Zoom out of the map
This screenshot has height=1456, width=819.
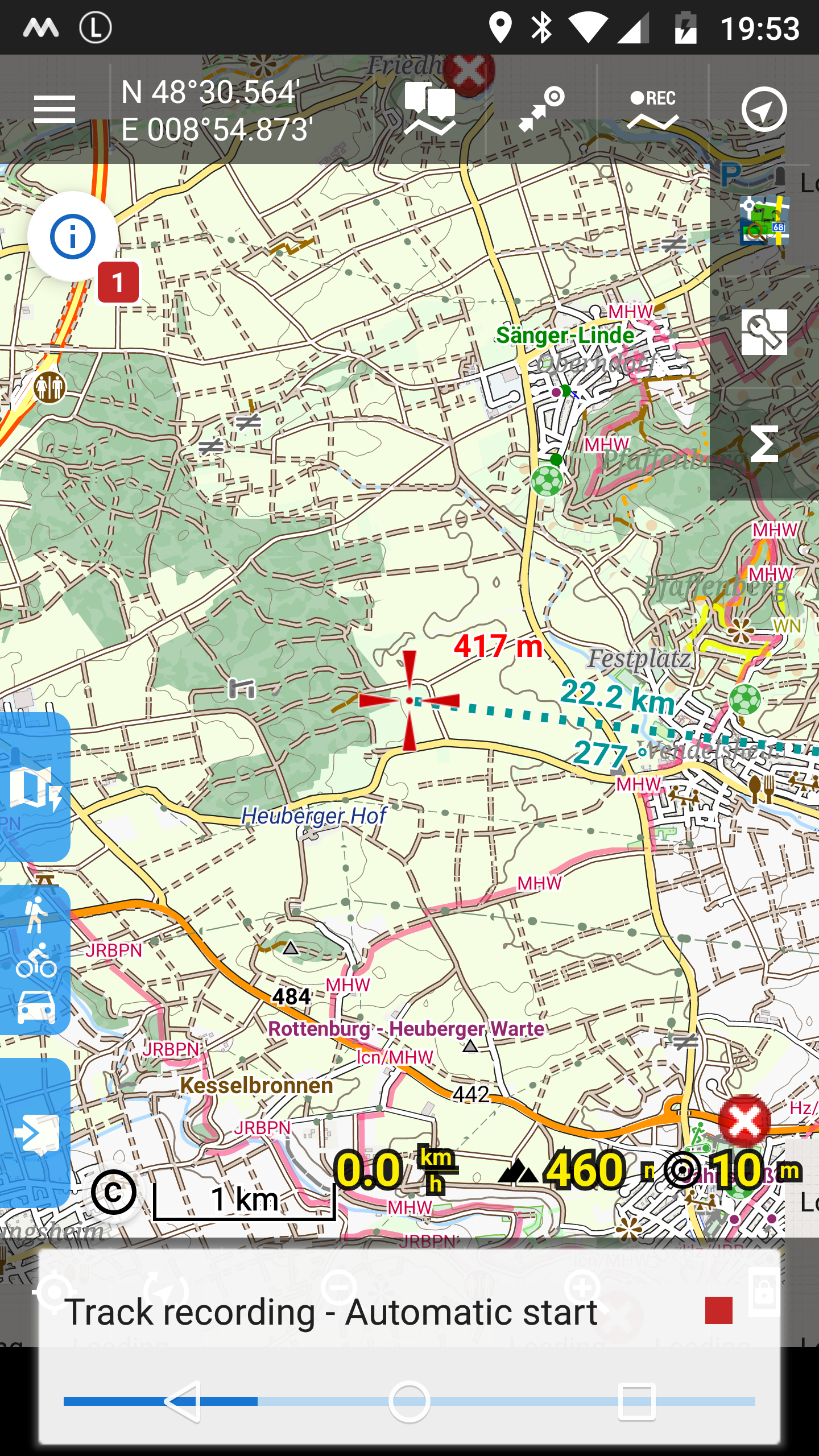(x=339, y=1288)
